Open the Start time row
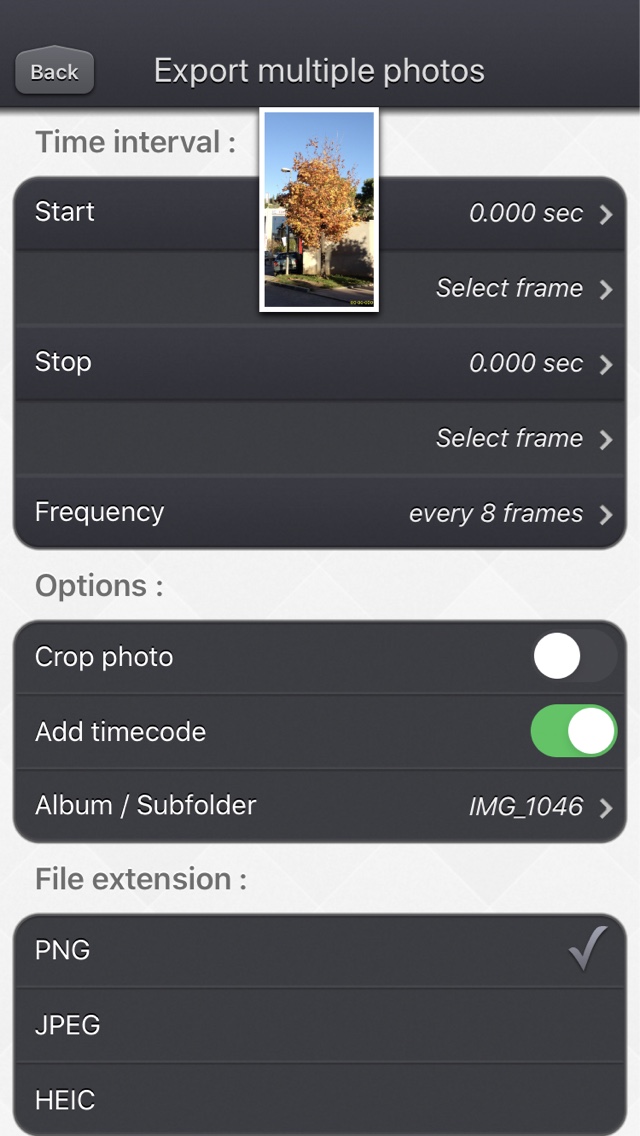 (x=320, y=213)
